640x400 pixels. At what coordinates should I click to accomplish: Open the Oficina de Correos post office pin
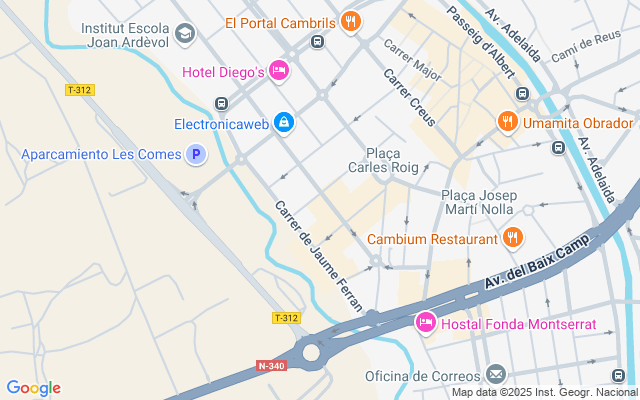pos(496,375)
